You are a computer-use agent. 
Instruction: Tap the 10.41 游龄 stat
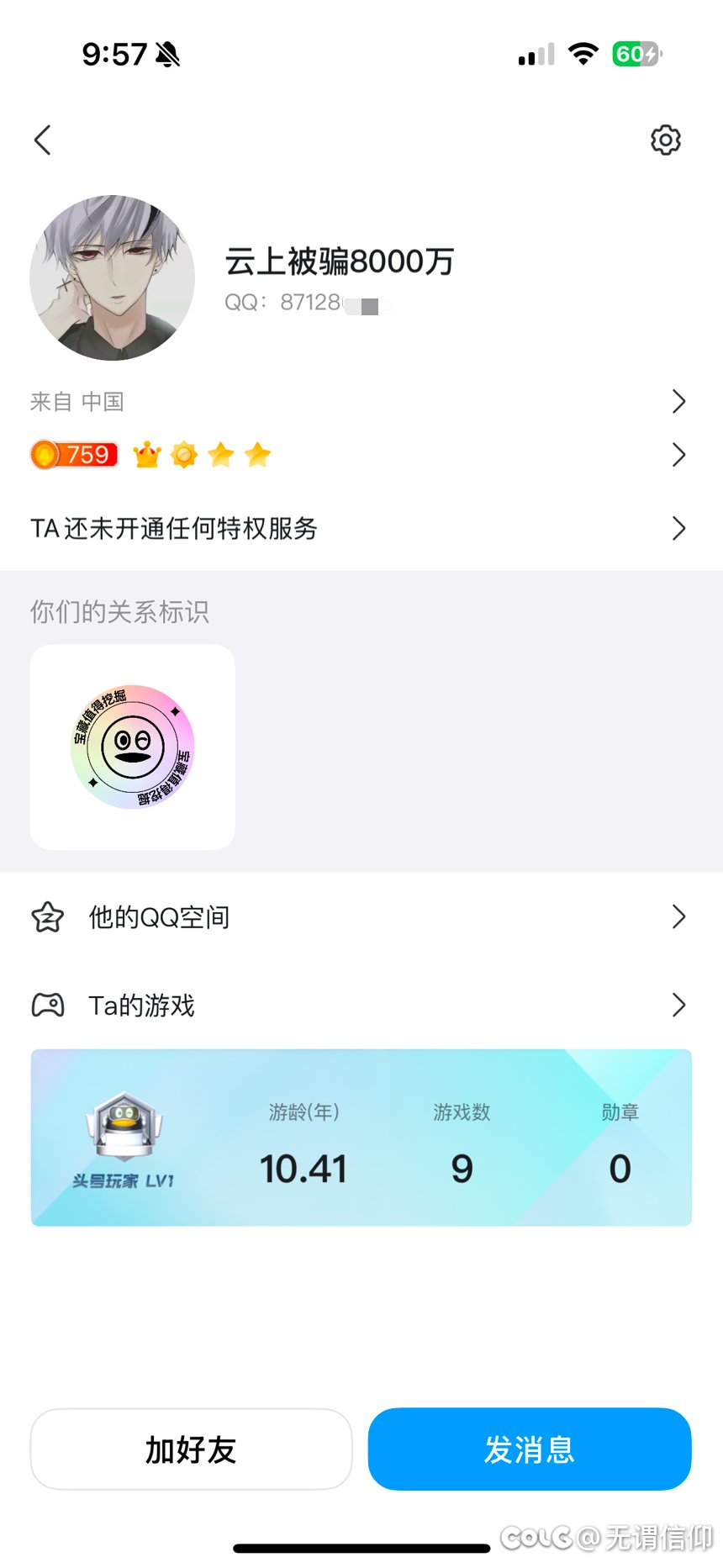304,1167
